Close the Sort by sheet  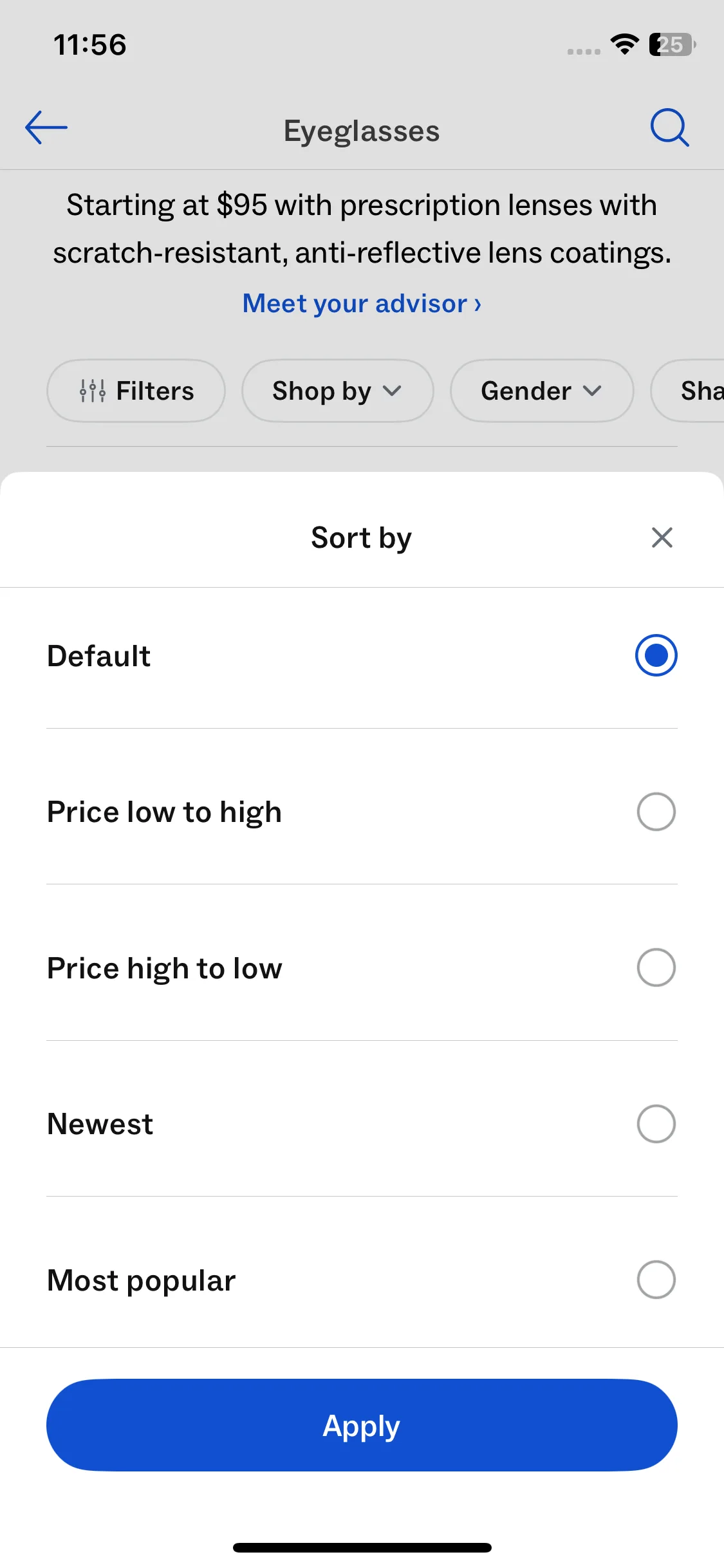[662, 537]
